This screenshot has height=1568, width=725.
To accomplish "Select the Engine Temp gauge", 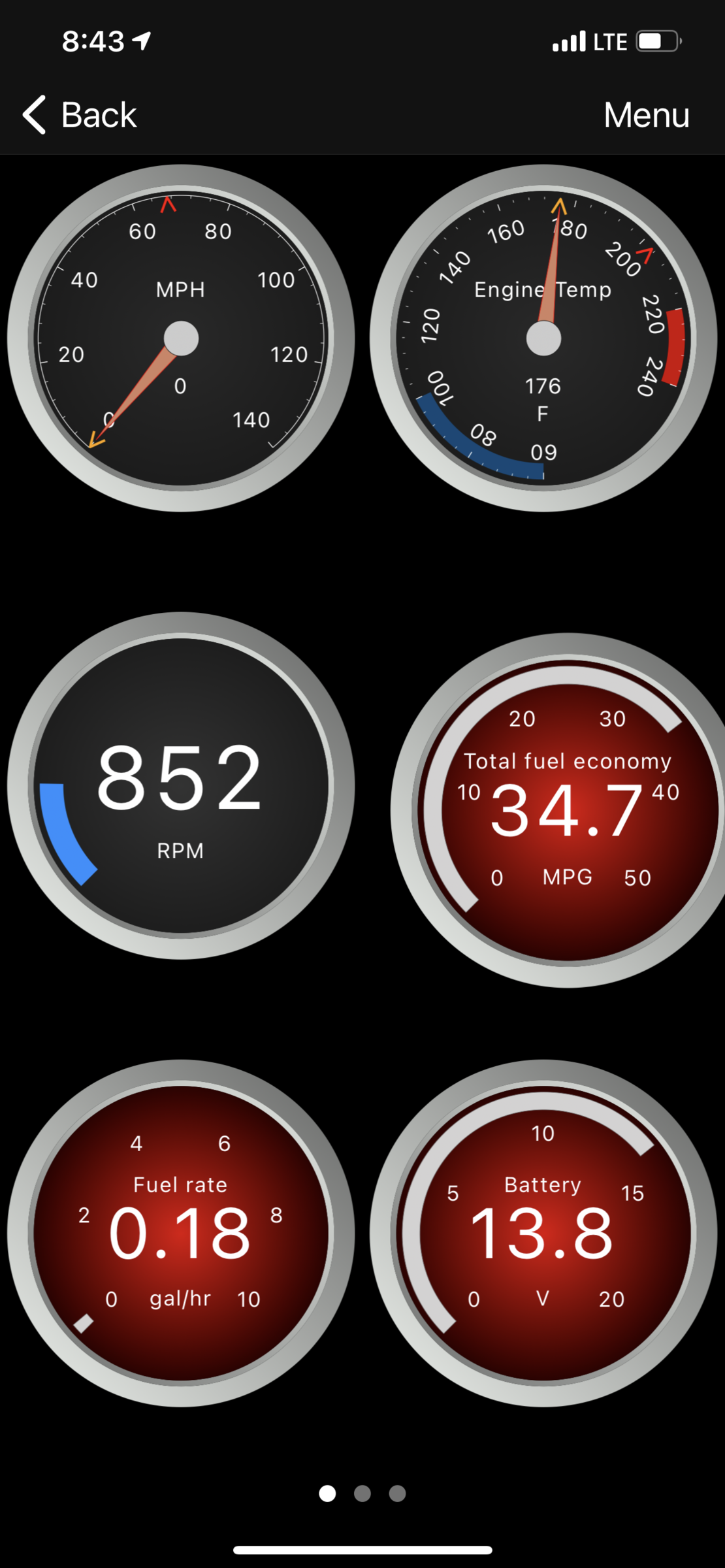I will pos(543,338).
